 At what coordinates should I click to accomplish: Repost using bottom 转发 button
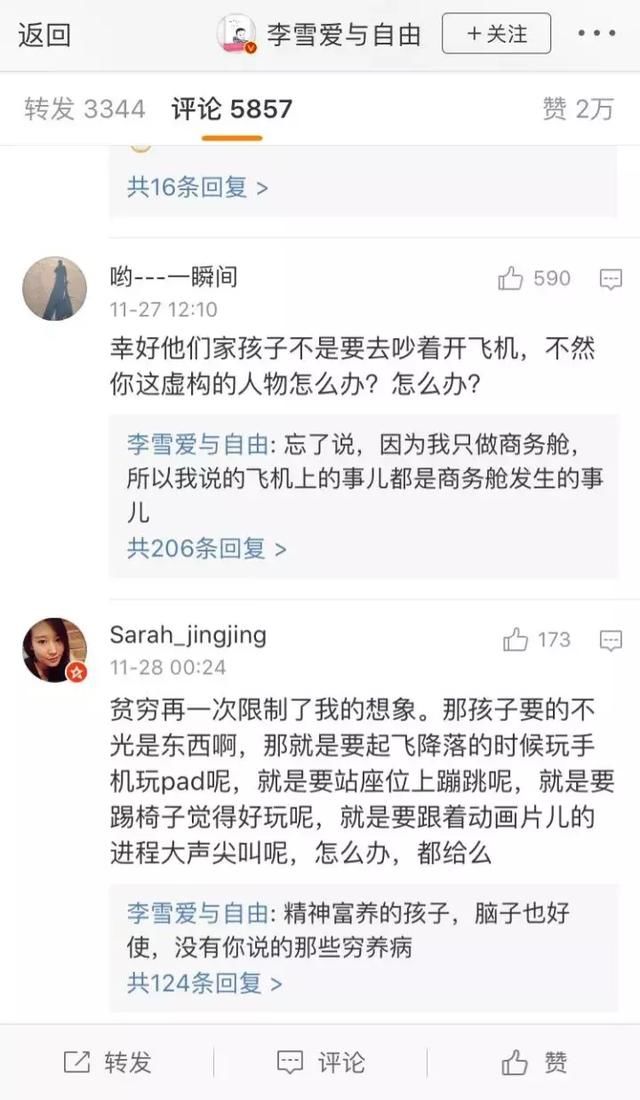(x=107, y=1062)
